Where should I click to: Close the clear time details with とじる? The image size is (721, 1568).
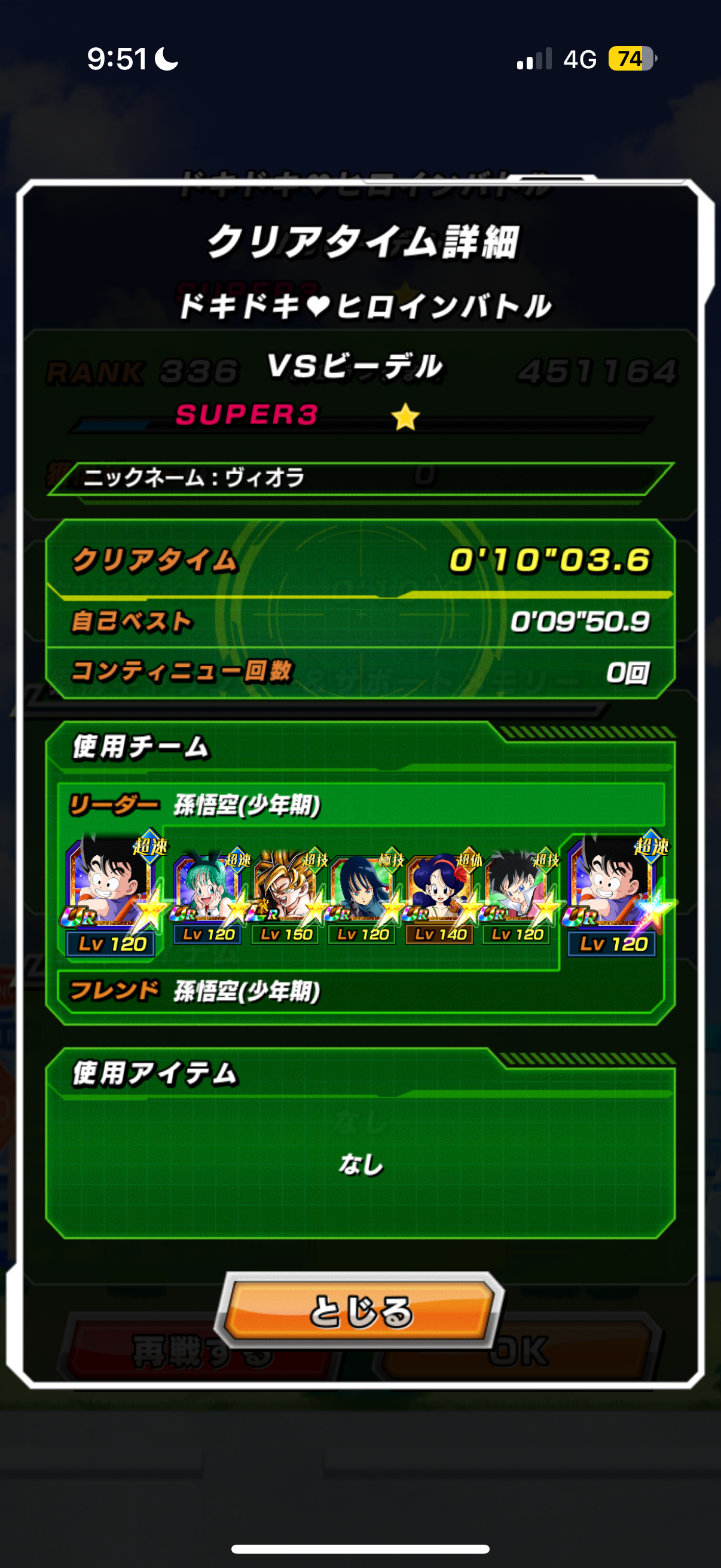click(x=359, y=1310)
